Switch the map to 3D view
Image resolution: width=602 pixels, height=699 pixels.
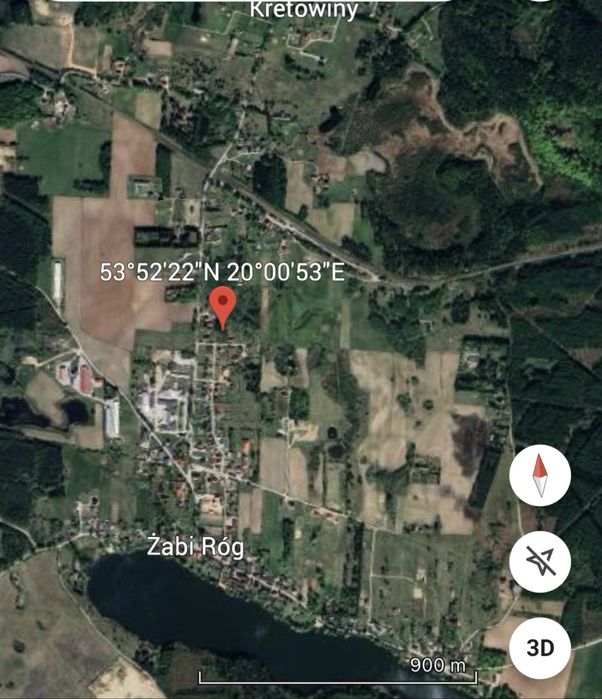pyautogui.click(x=540, y=647)
